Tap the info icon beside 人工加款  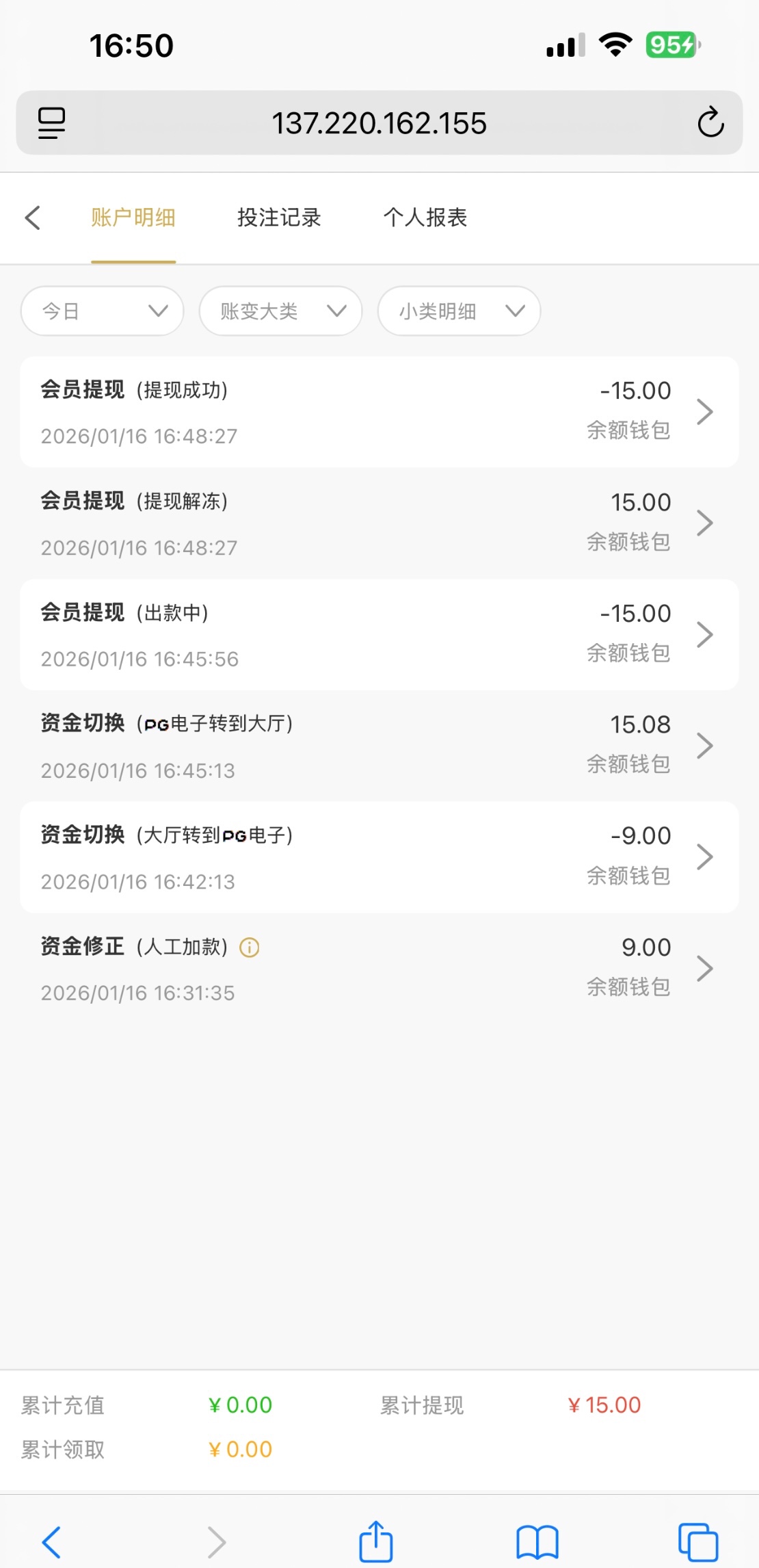pos(250,948)
